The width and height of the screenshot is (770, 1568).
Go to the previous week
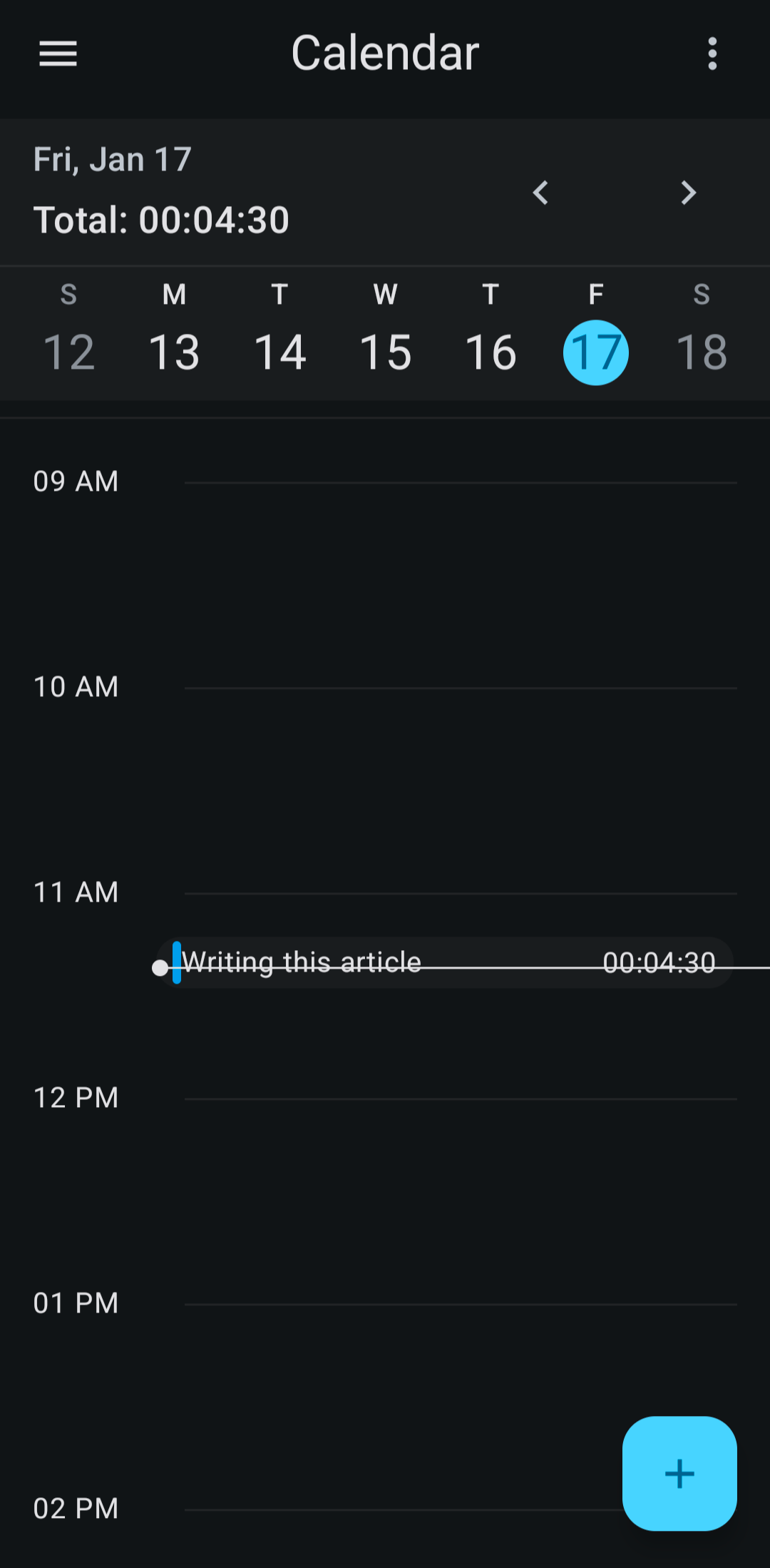541,193
